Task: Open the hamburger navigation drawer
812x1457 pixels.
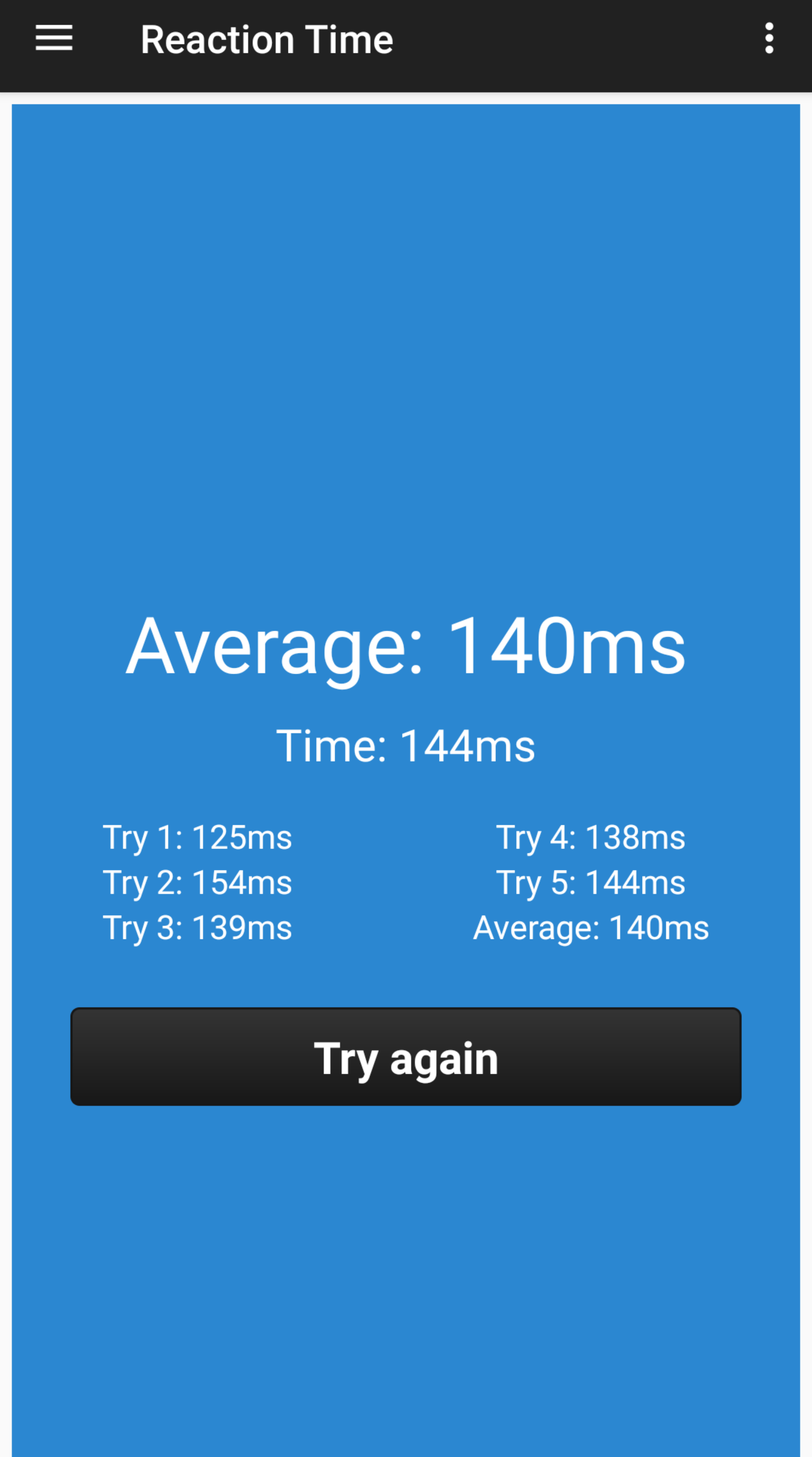Action: coord(54,38)
